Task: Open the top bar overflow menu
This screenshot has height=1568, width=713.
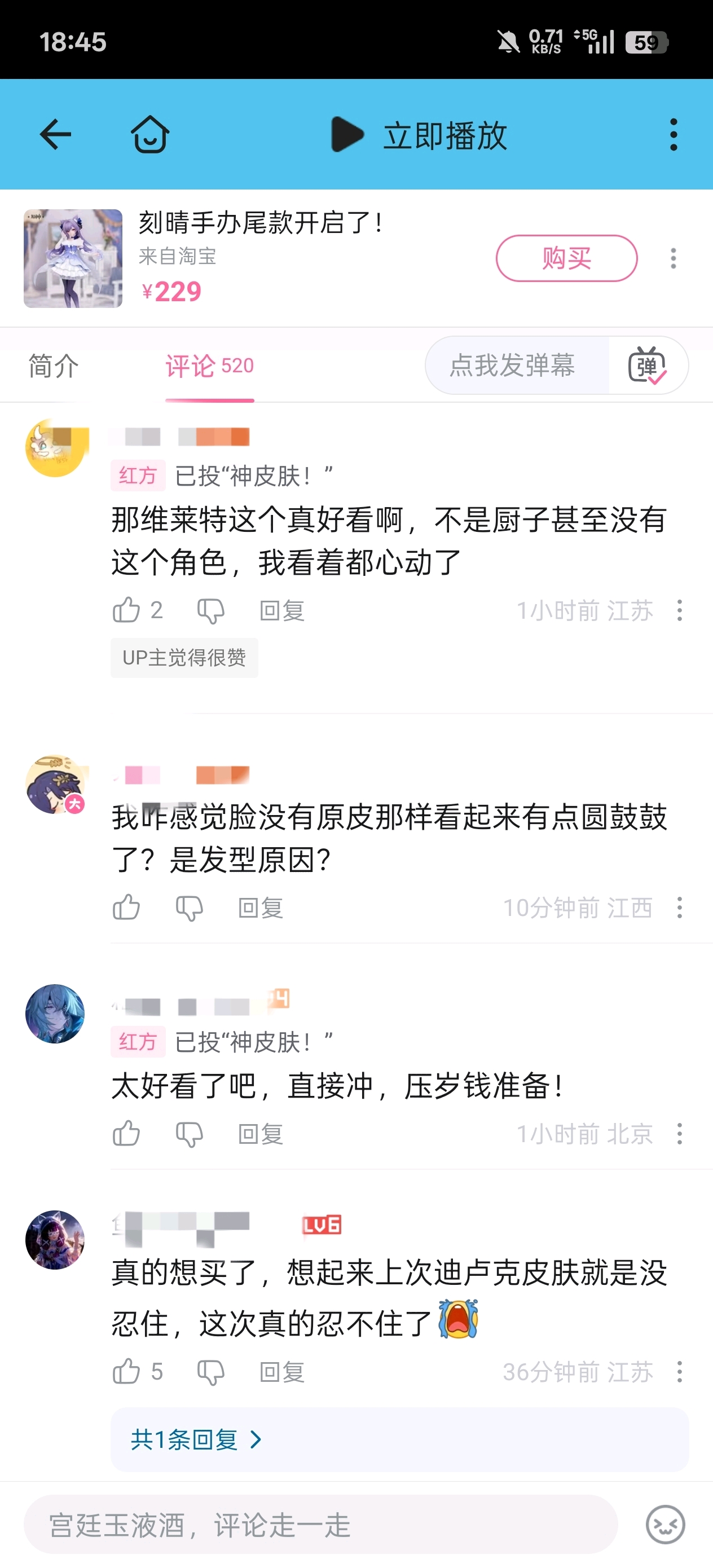Action: click(673, 135)
